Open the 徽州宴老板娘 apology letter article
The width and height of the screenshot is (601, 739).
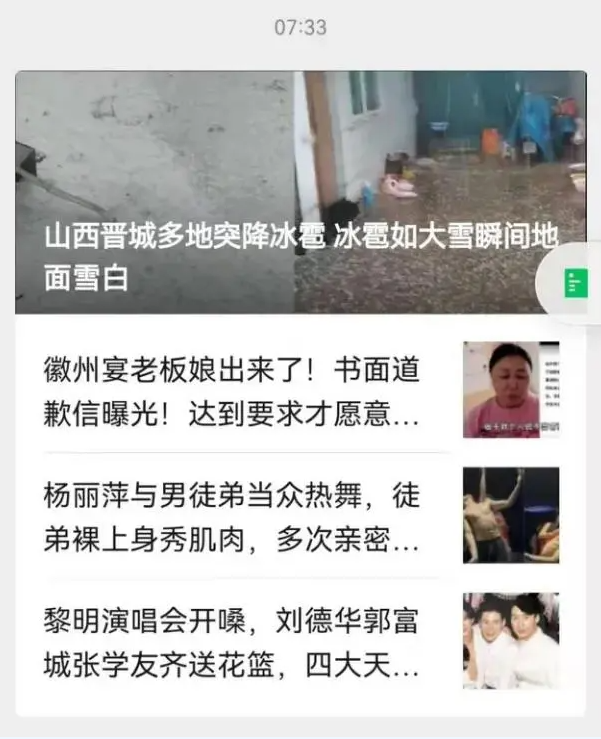[x=232, y=391]
